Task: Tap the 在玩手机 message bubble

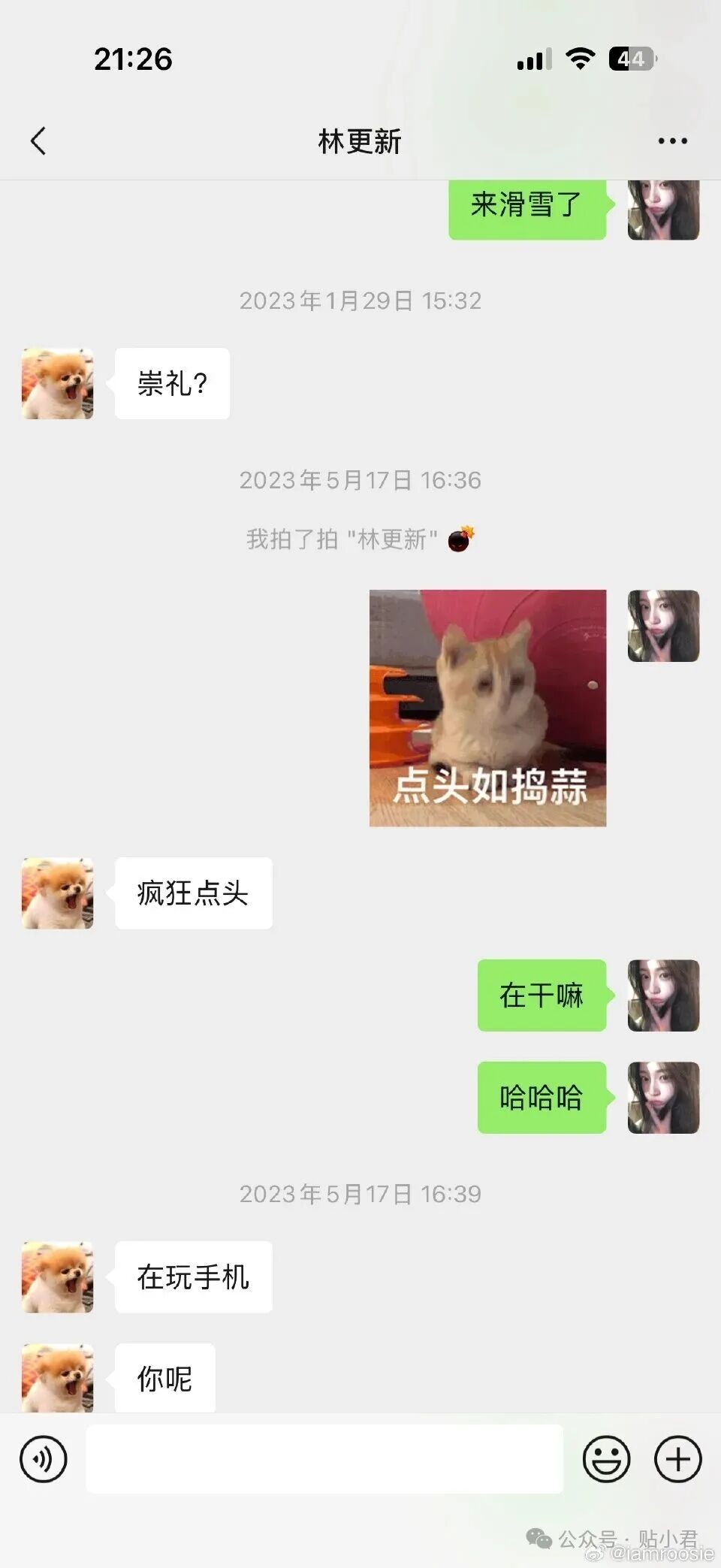Action: tap(193, 1276)
